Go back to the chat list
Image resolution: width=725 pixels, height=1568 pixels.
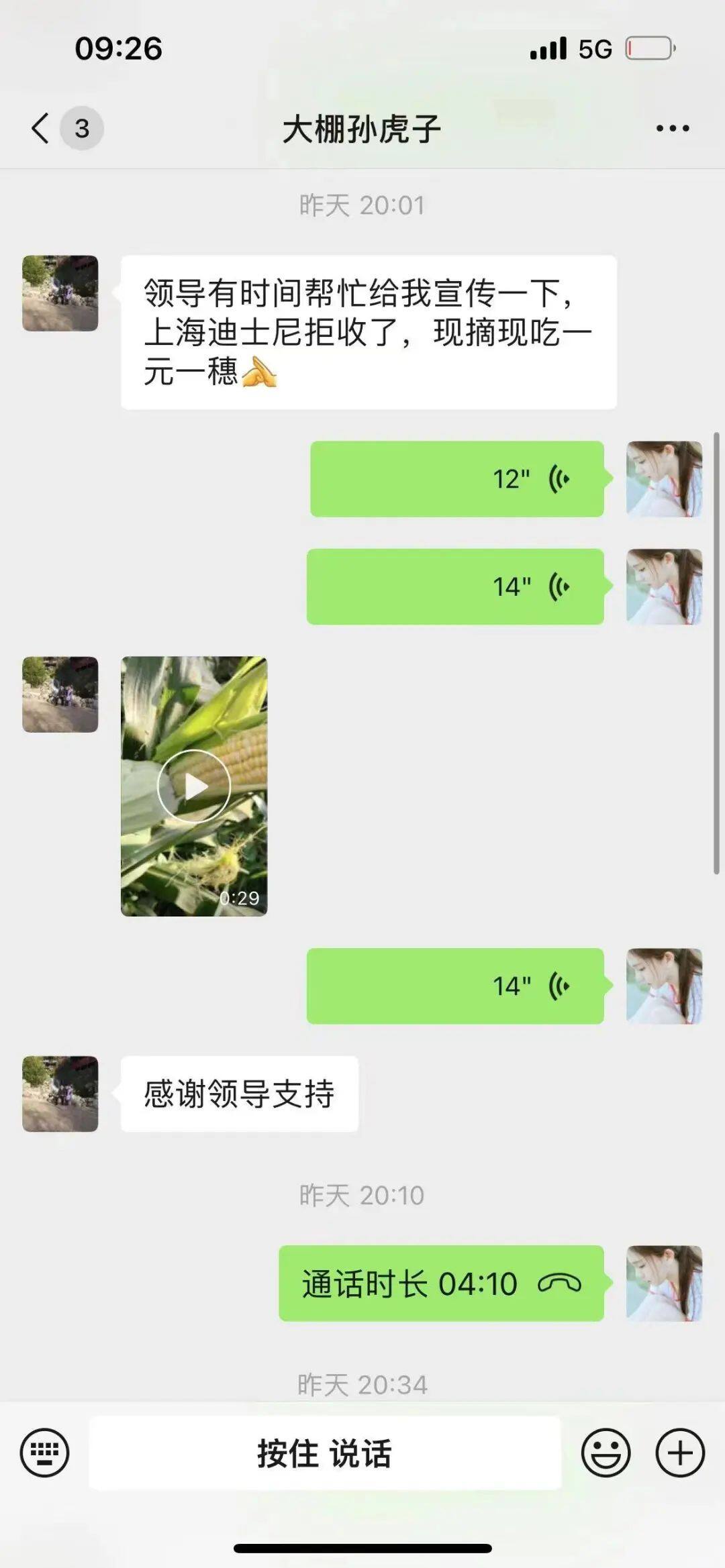point(42,128)
